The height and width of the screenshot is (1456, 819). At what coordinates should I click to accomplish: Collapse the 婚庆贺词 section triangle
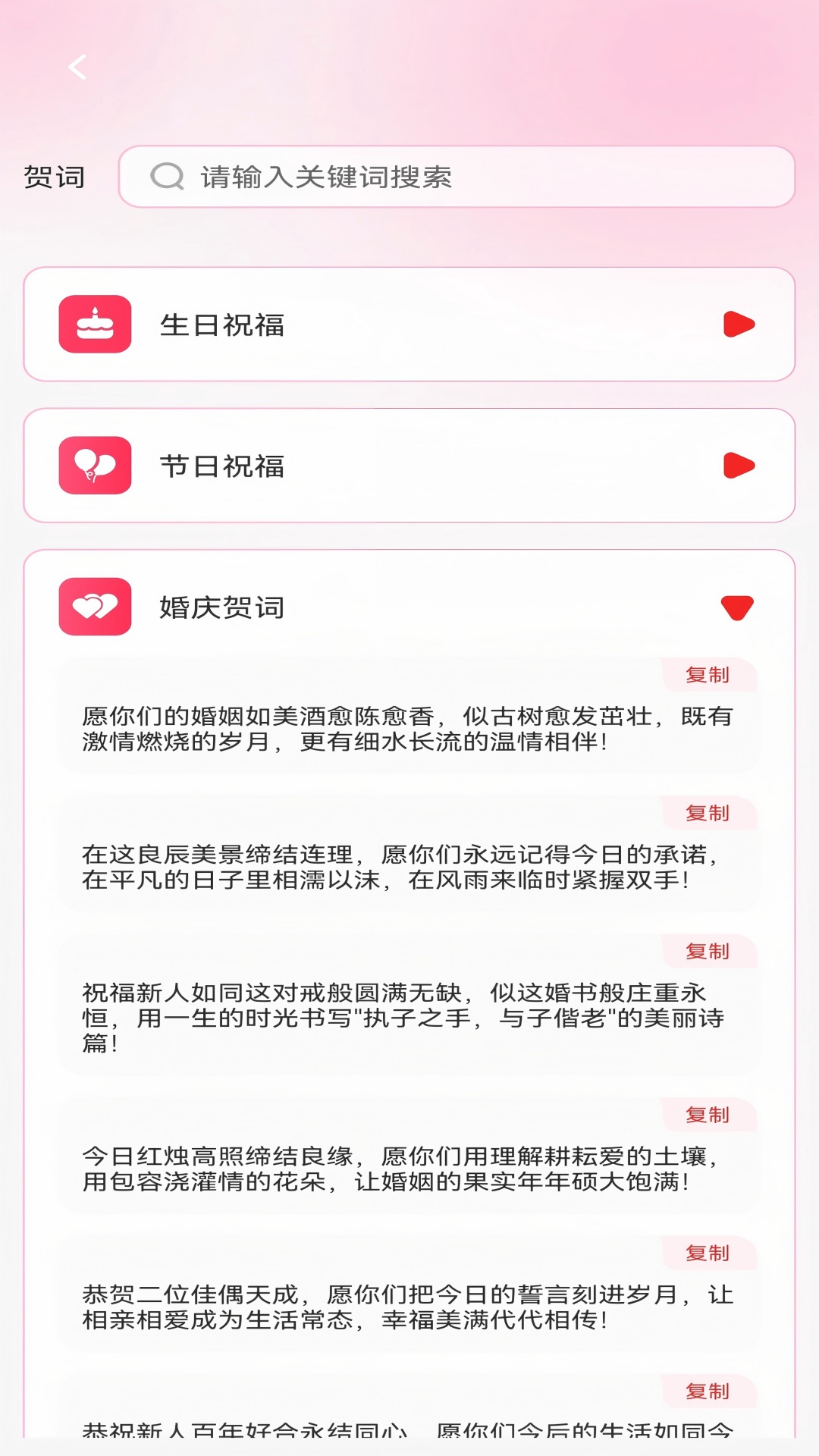tap(736, 607)
